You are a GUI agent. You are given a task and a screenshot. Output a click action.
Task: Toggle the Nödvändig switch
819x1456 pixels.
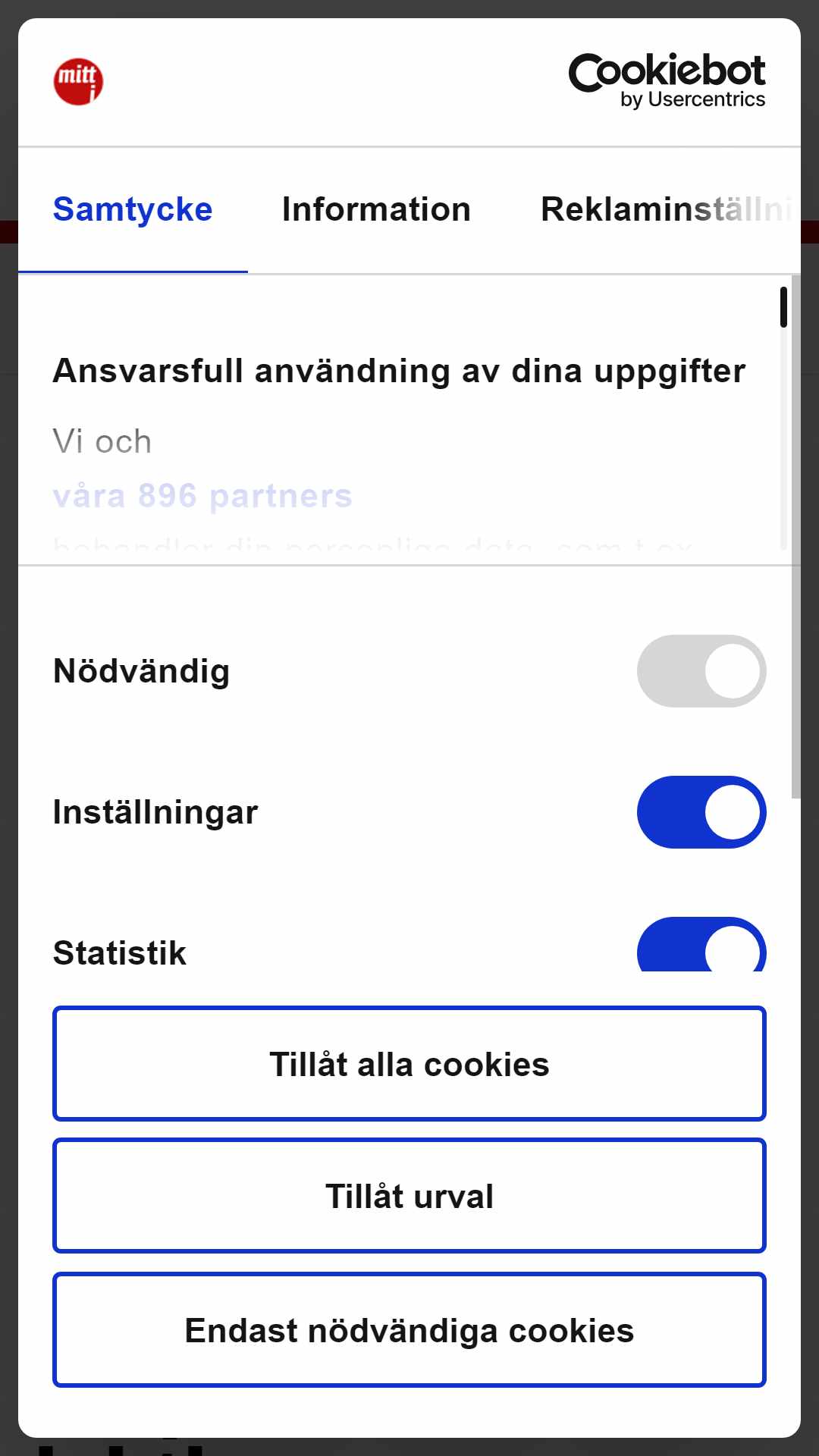[701, 671]
